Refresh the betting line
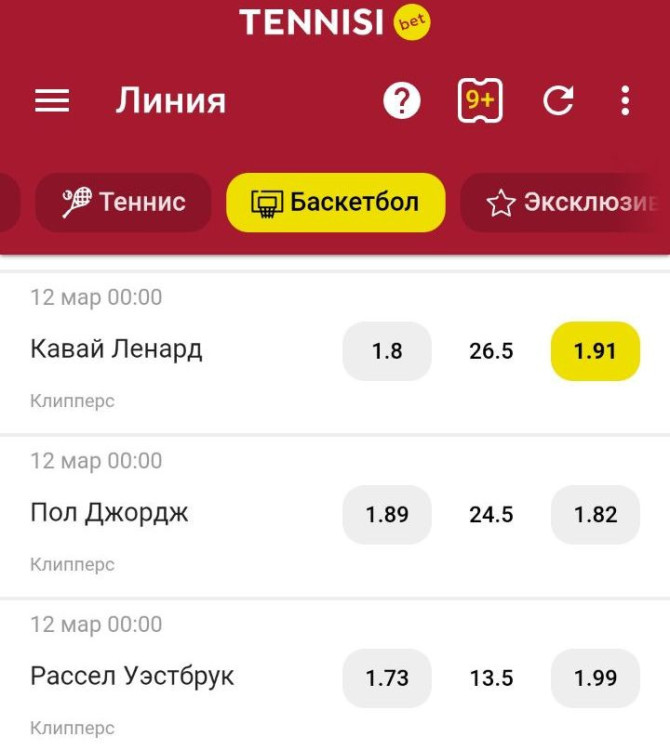The image size is (670, 750). pos(558,101)
